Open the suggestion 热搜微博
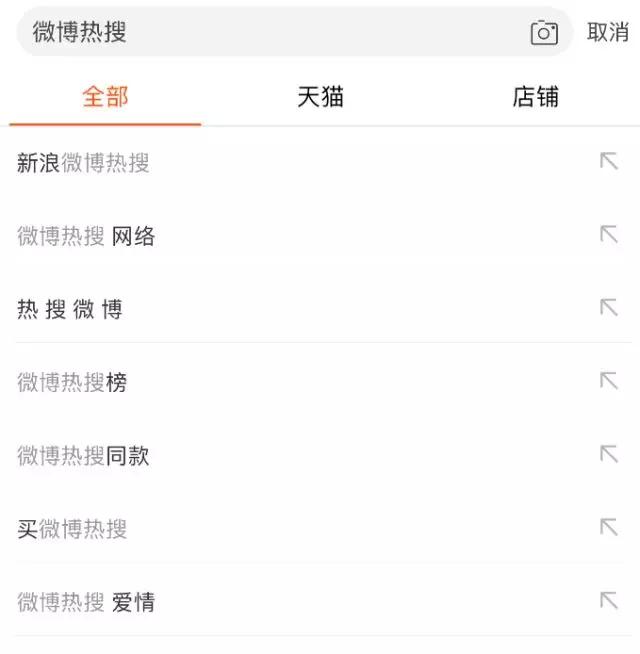 (x=70, y=309)
